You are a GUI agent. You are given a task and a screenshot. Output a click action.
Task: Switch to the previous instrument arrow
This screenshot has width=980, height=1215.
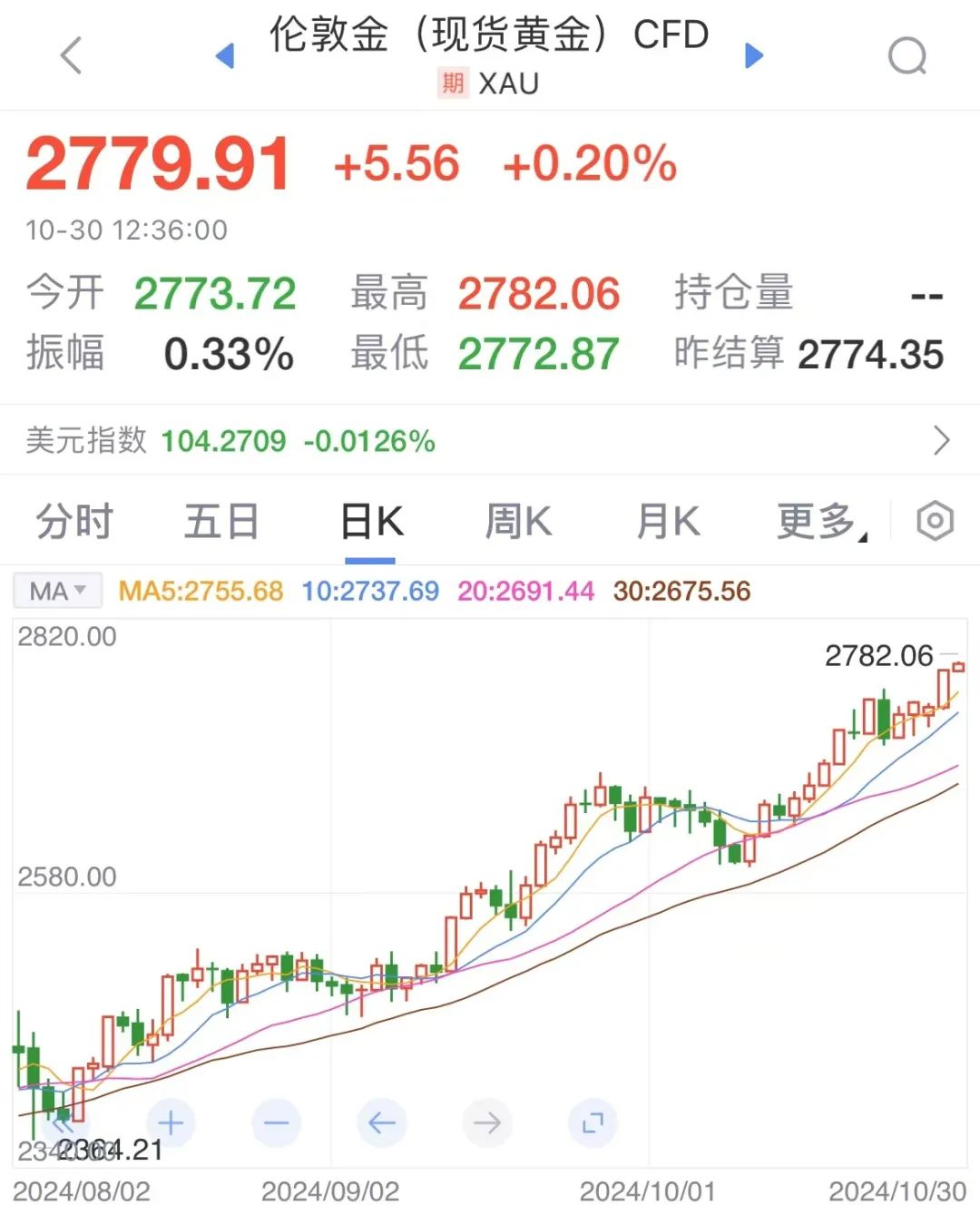(225, 56)
